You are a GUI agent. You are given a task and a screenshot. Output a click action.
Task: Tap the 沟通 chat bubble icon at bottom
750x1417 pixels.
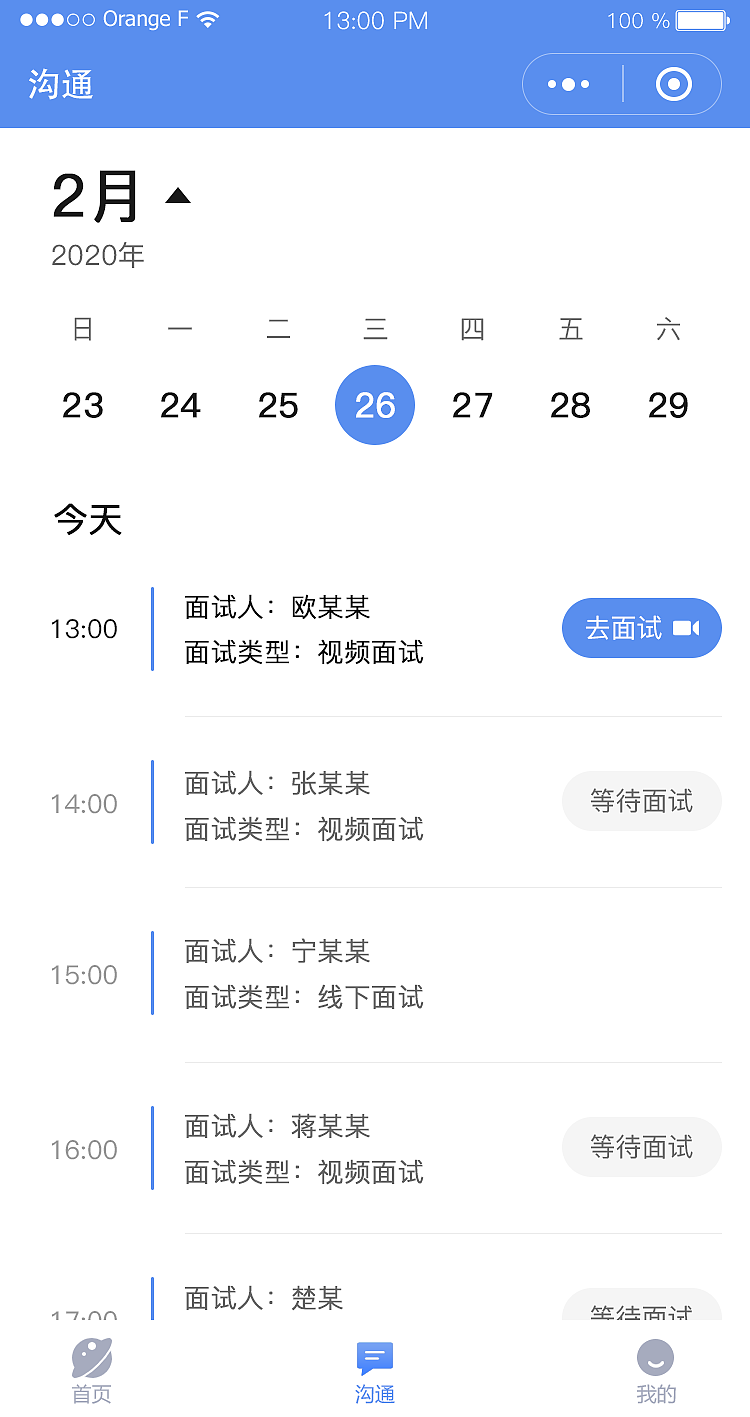(374, 1358)
